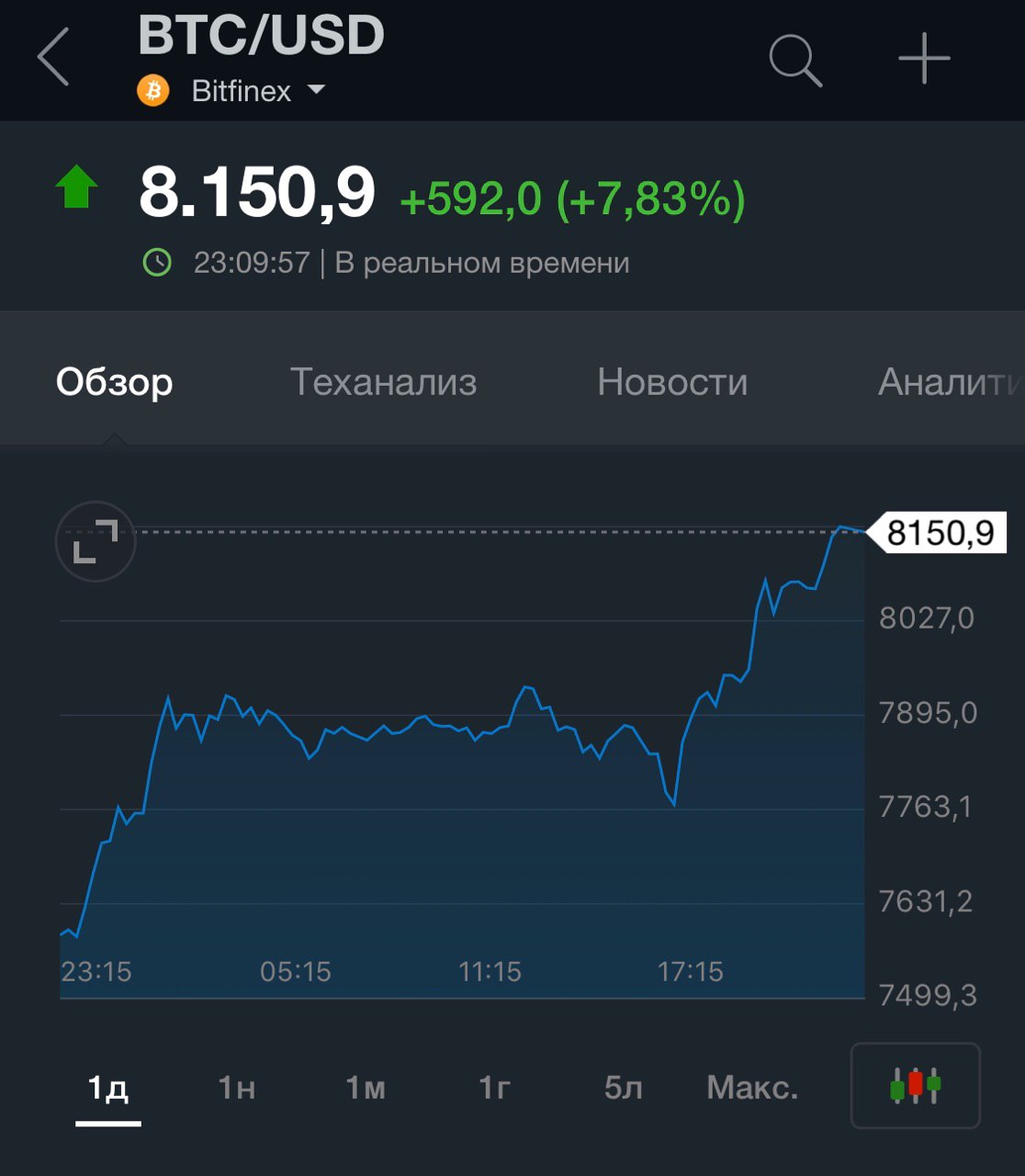Tap the plus icon to add BTC/USD
This screenshot has width=1025, height=1176.
pos(924,59)
